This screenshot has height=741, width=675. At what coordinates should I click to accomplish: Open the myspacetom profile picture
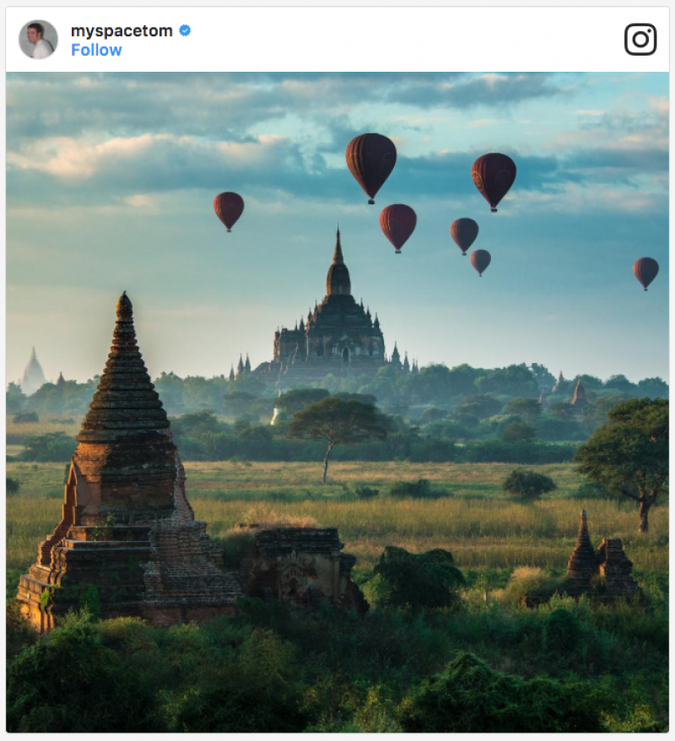point(38,40)
